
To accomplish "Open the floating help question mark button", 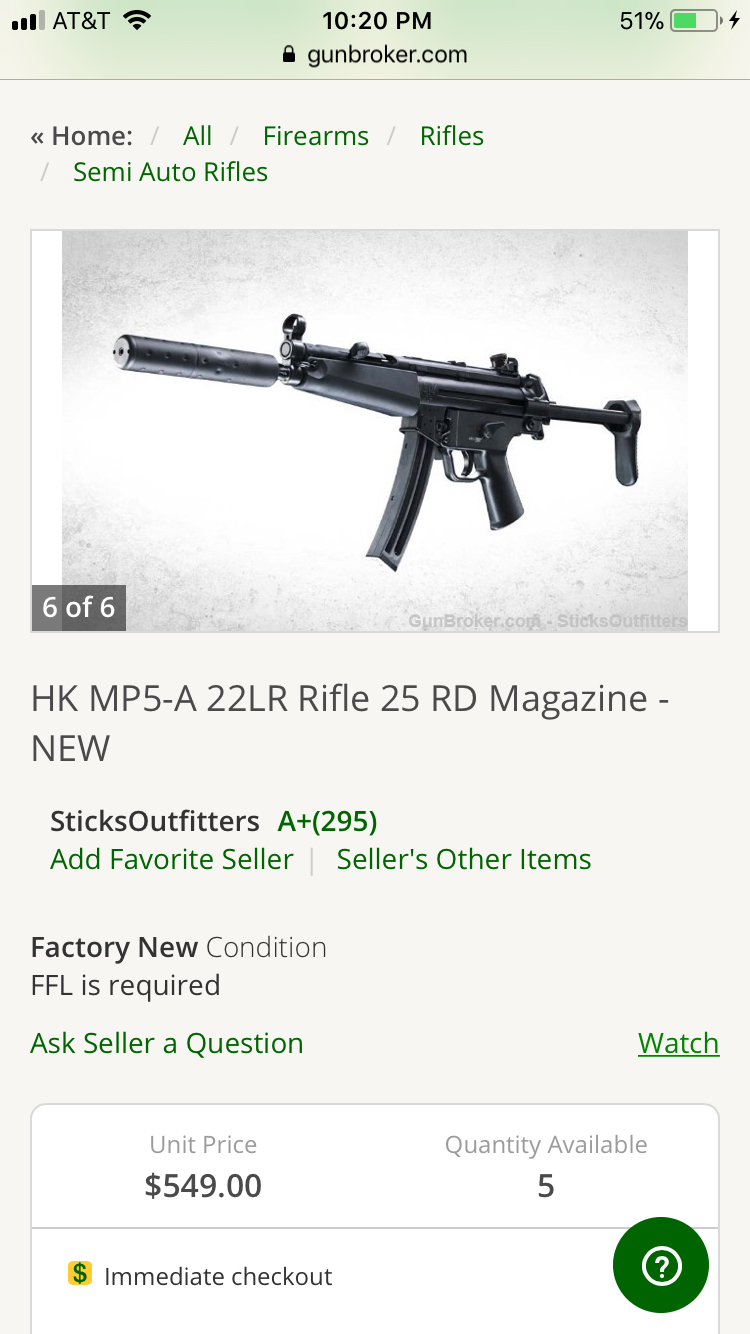I will point(661,1265).
